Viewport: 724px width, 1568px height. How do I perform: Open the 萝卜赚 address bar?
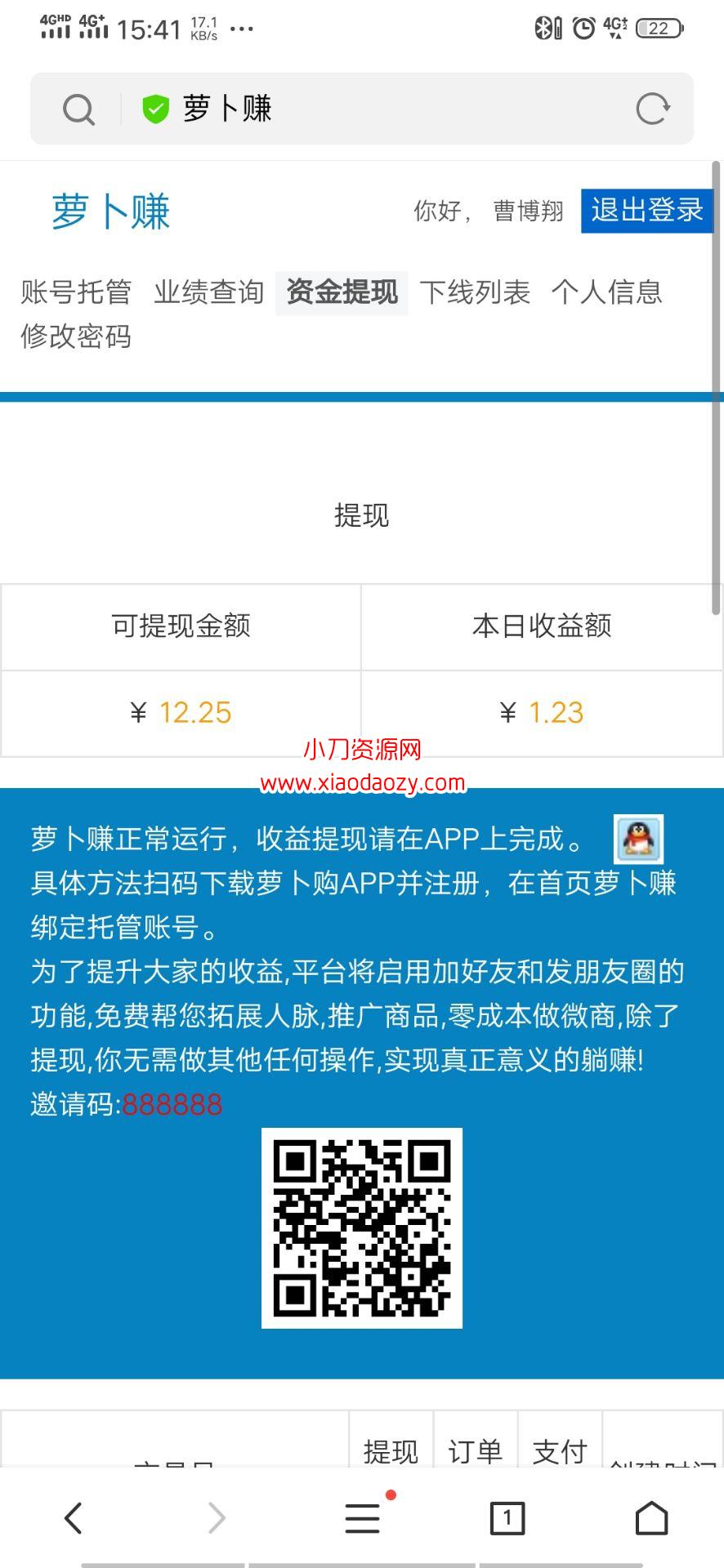tap(368, 109)
